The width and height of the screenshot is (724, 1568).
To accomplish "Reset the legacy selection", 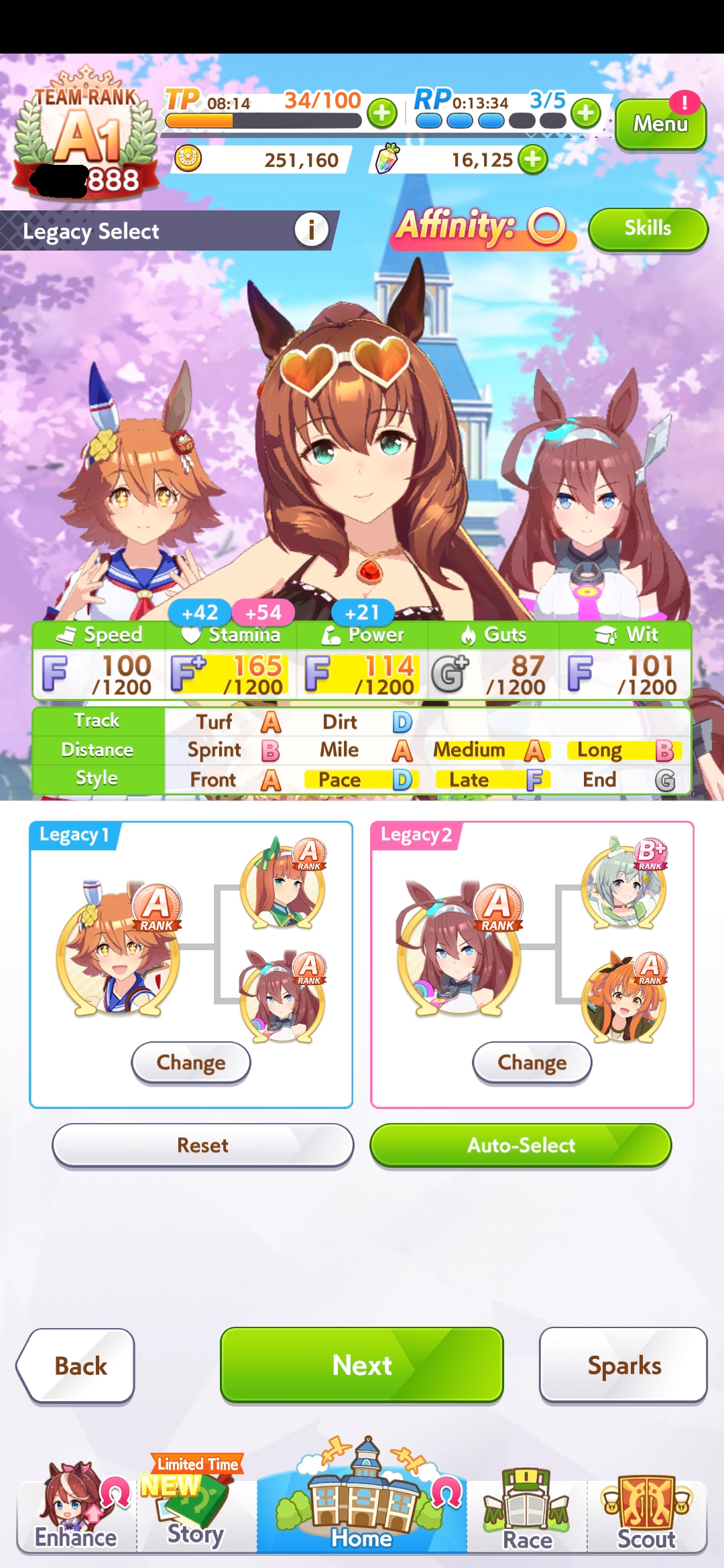I will point(202,1145).
